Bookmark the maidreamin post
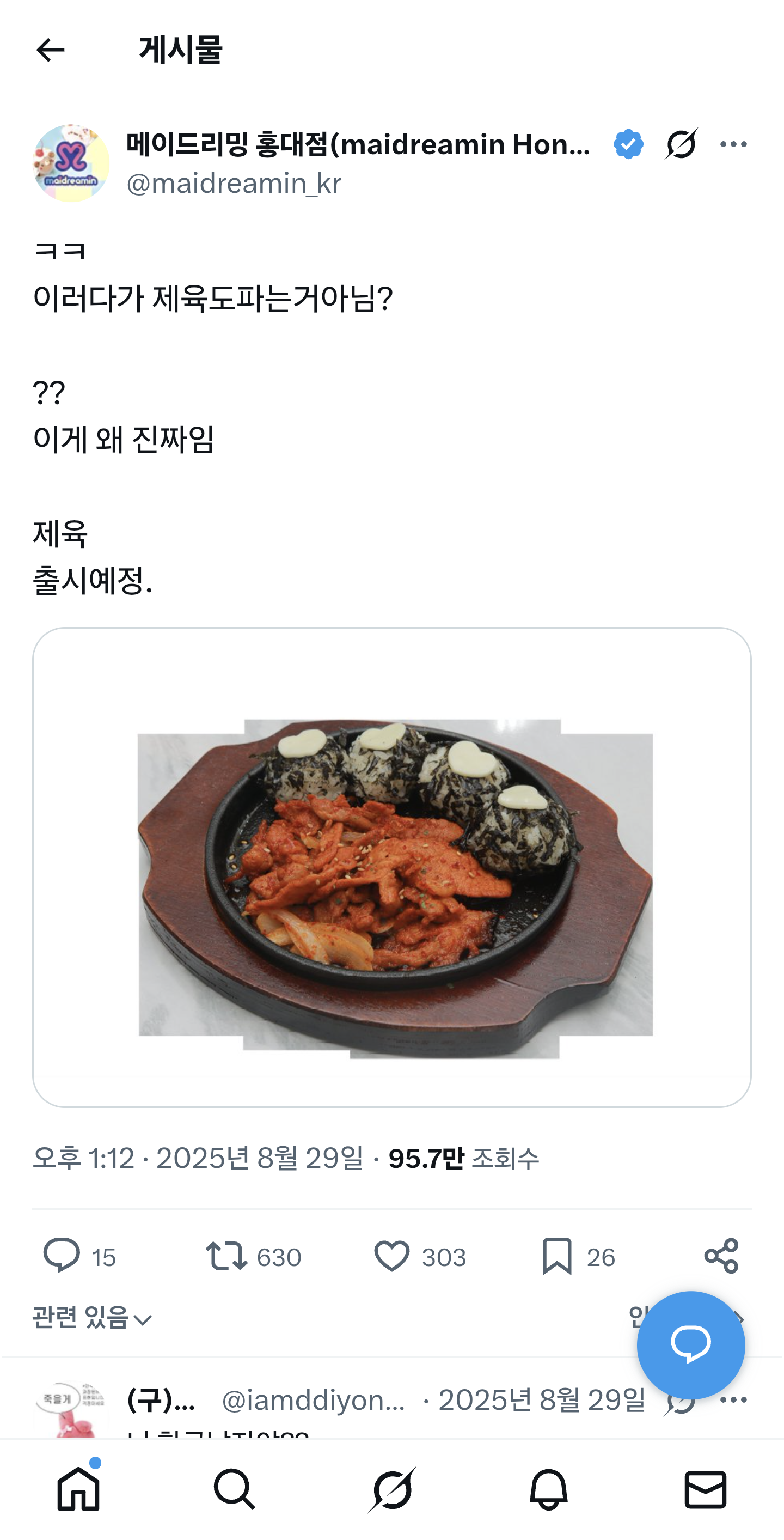 coord(557,1256)
